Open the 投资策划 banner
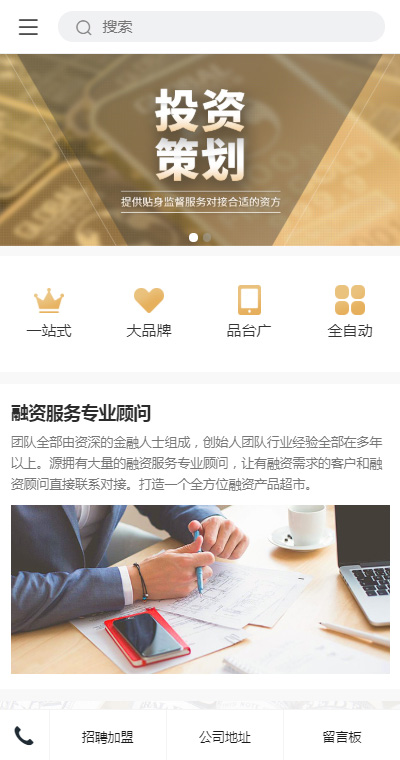Screen dimensions: 400x760 pyautogui.click(x=200, y=150)
